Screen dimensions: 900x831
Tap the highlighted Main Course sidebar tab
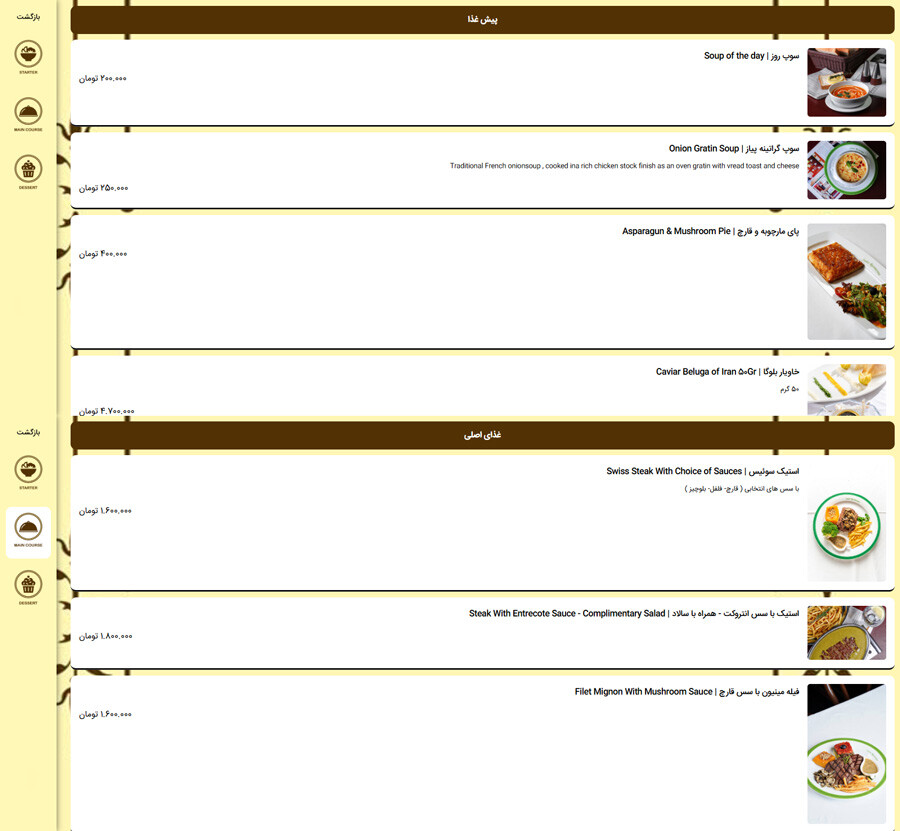click(x=28, y=532)
